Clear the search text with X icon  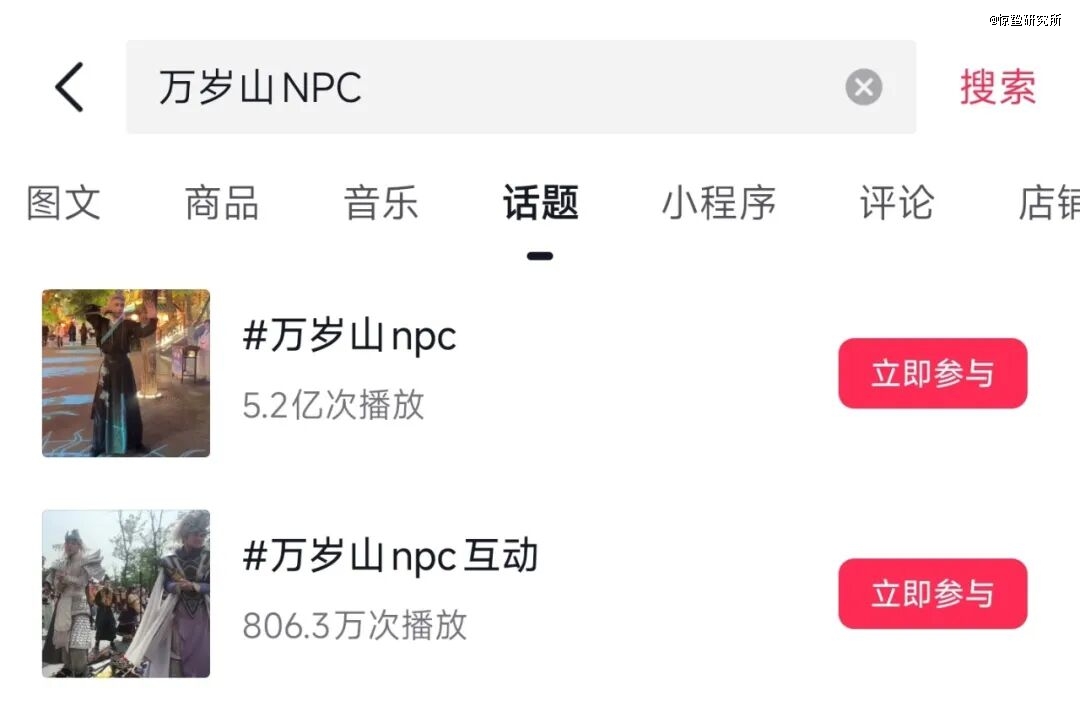tap(864, 88)
